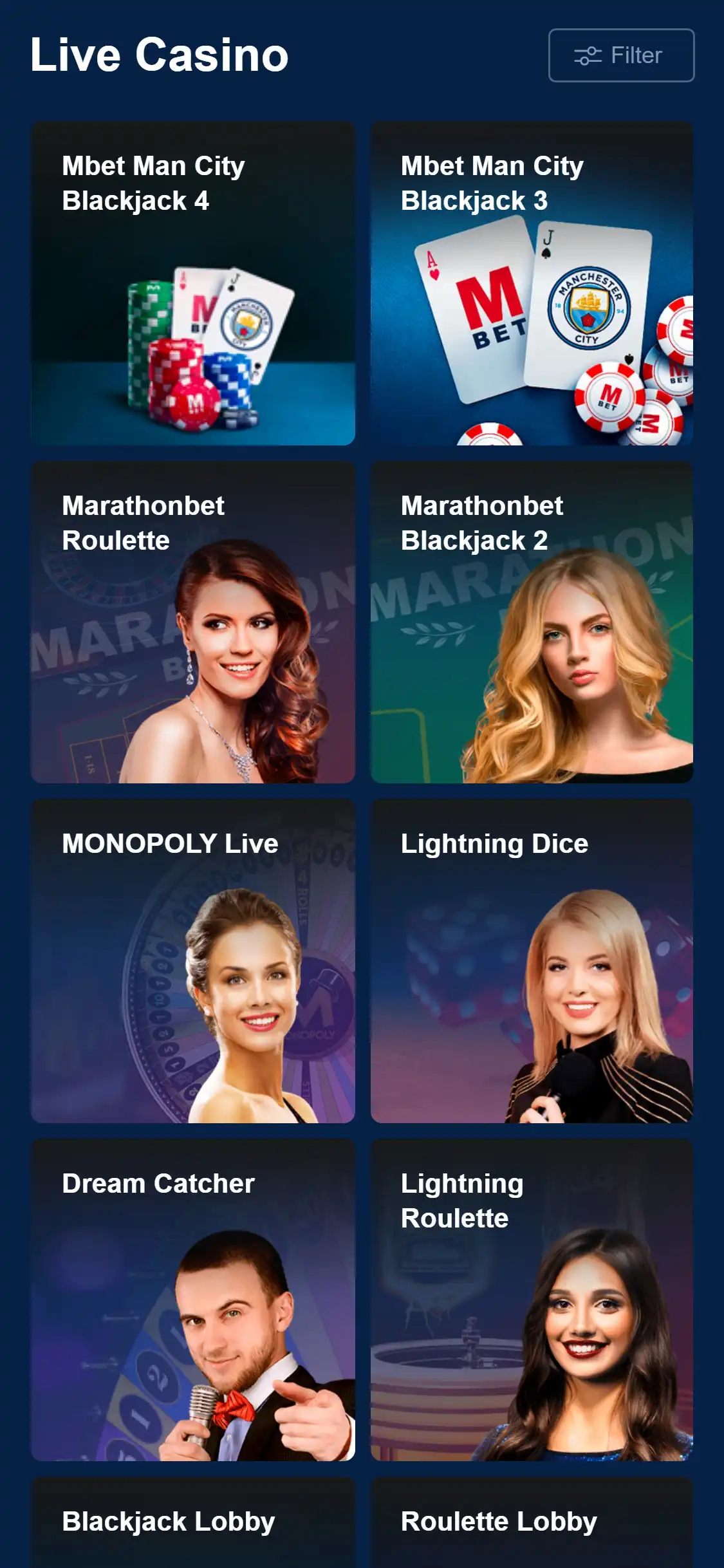This screenshot has height=1568, width=724.
Task: Tap the Dream Catcher card
Action: coord(193,1300)
